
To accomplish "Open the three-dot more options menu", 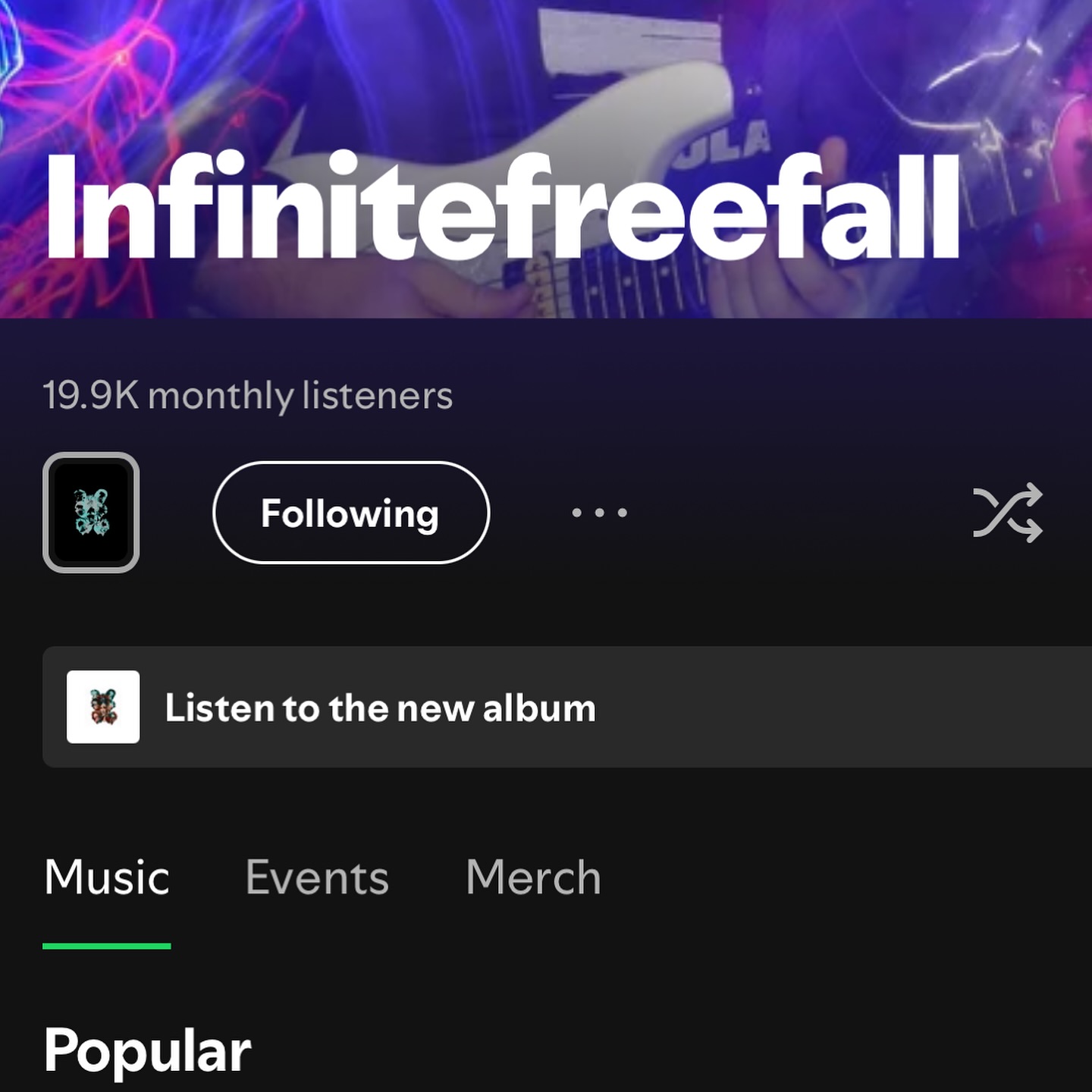I will click(x=599, y=513).
